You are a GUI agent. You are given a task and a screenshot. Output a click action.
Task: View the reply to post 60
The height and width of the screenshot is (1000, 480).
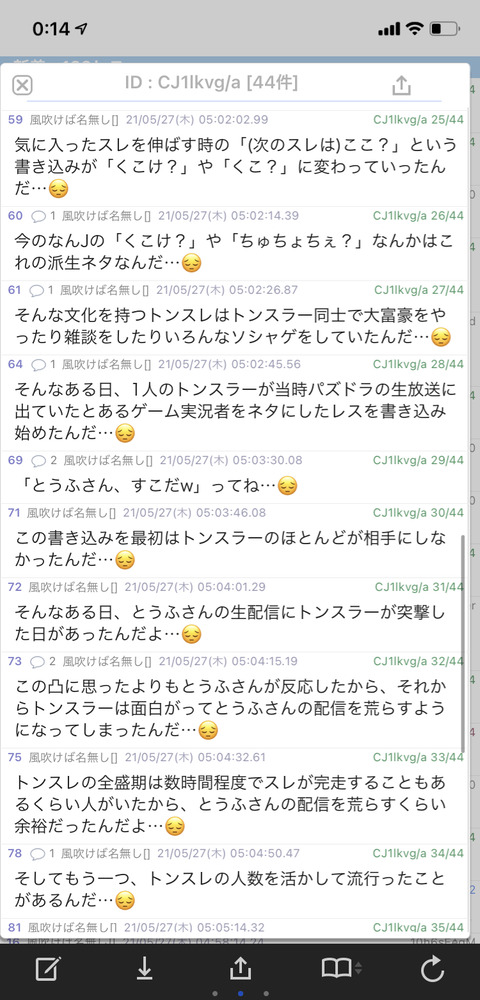point(43,216)
